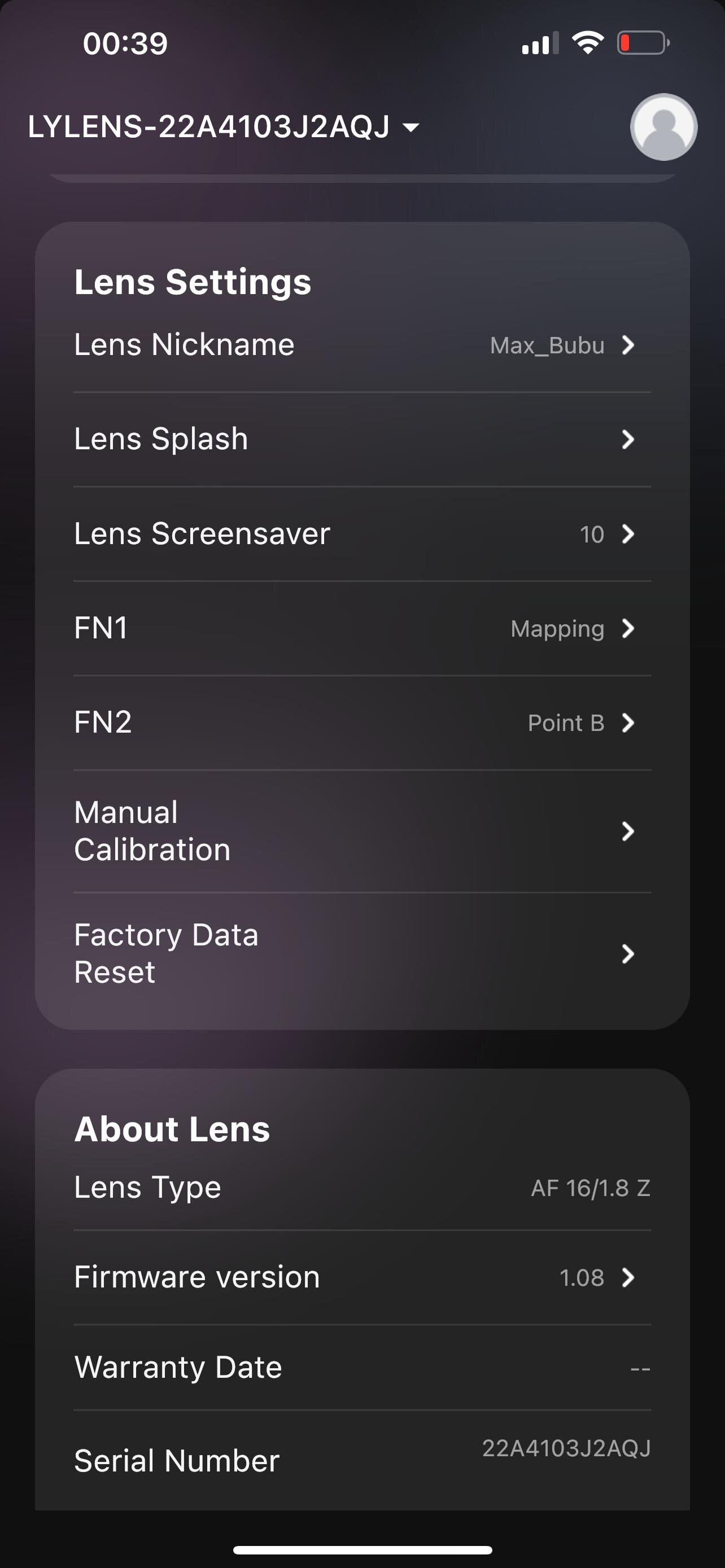
Task: Open FN1 Mapping options
Action: pos(362,628)
